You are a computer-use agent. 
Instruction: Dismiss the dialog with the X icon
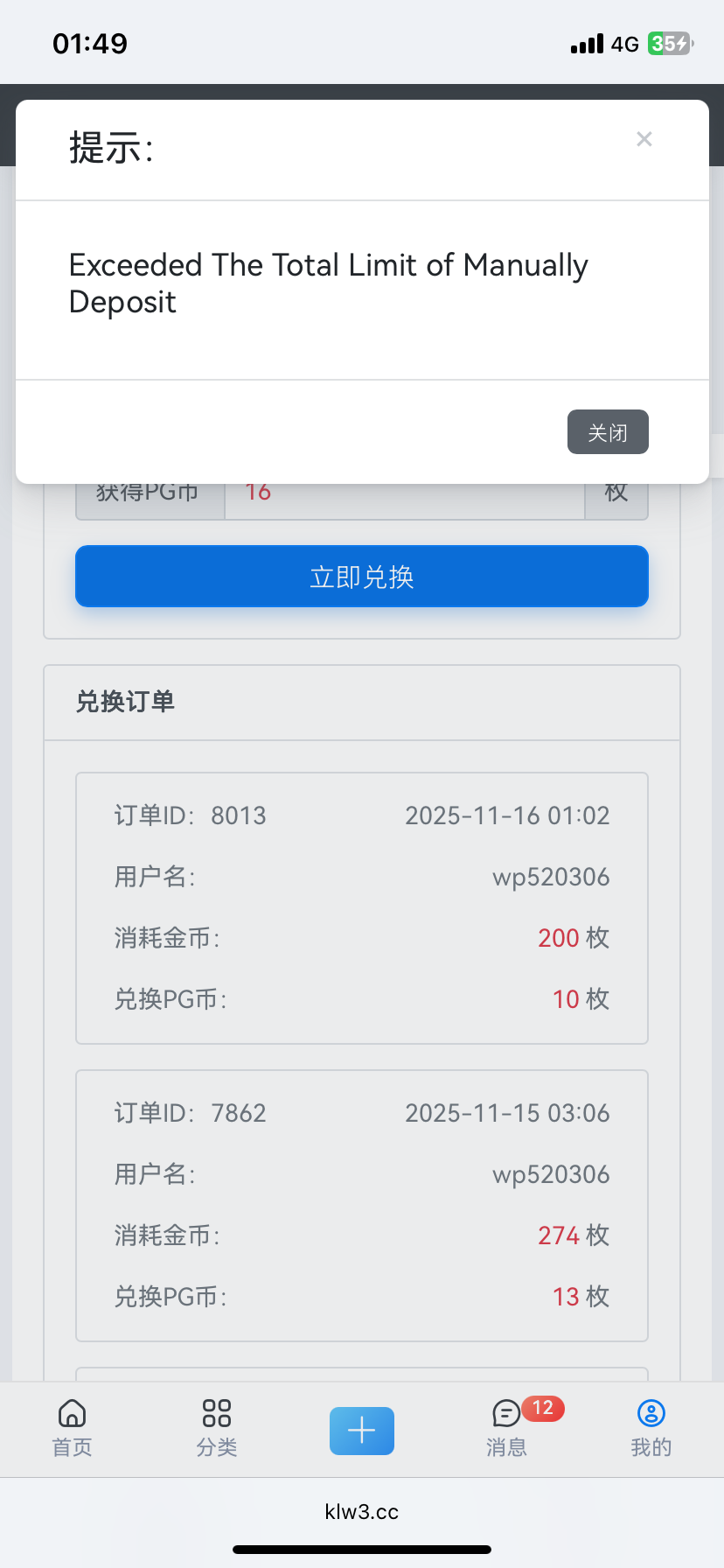(644, 138)
